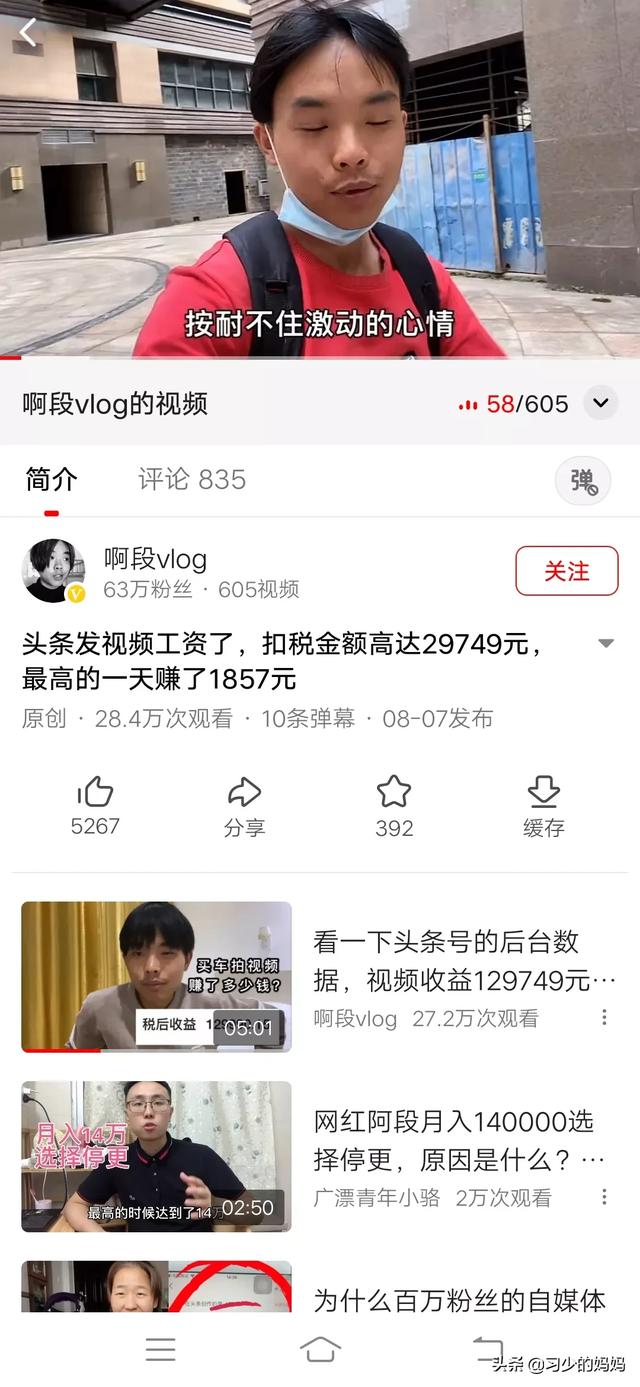Tap the back arrow over the video
640x1387 pixels.
tap(28, 32)
